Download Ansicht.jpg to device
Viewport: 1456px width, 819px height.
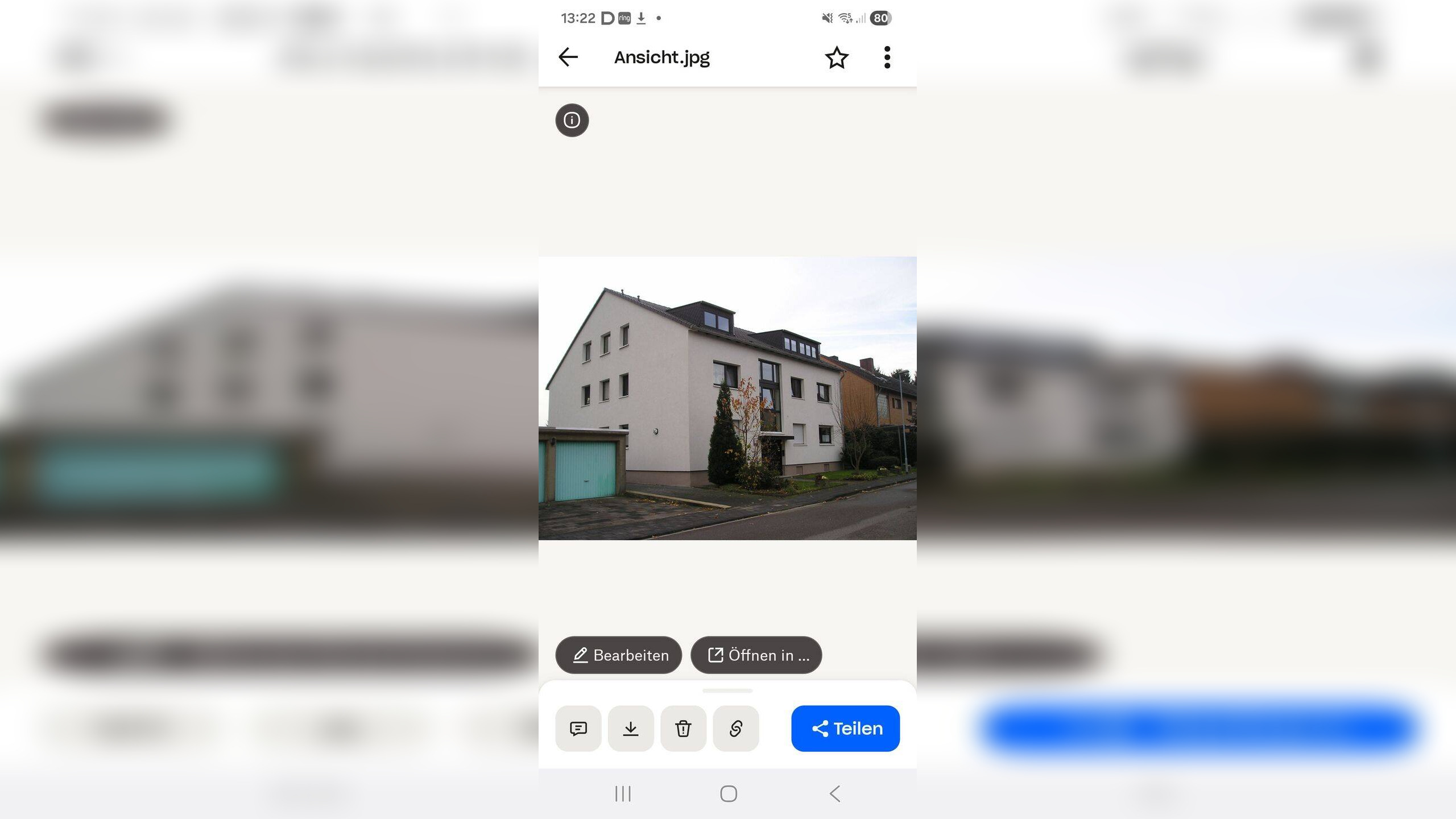(x=631, y=729)
